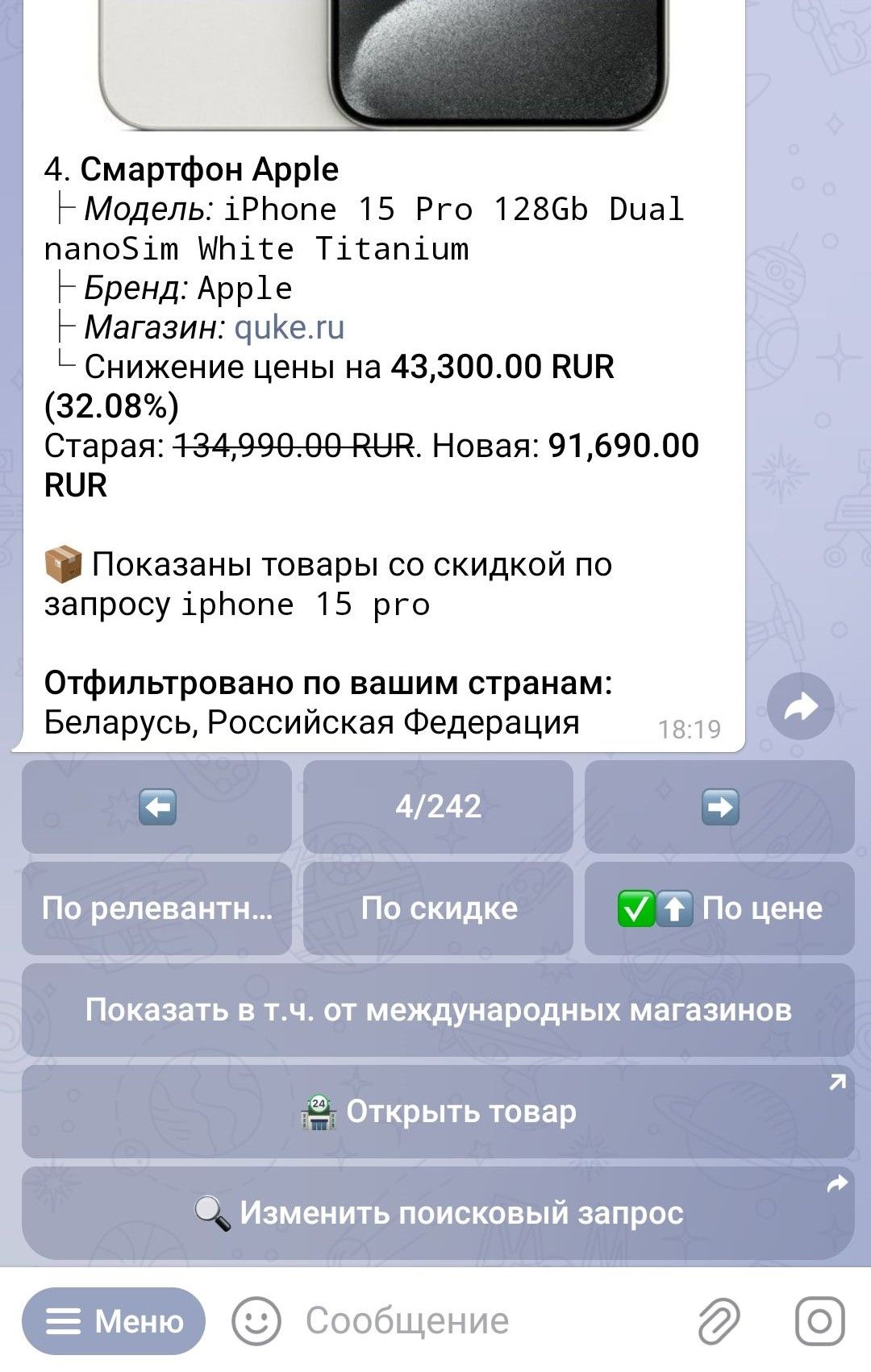This screenshot has height=1372, width=871.
Task: Enable sorting 'По релевантн…'
Action: pyautogui.click(x=157, y=908)
